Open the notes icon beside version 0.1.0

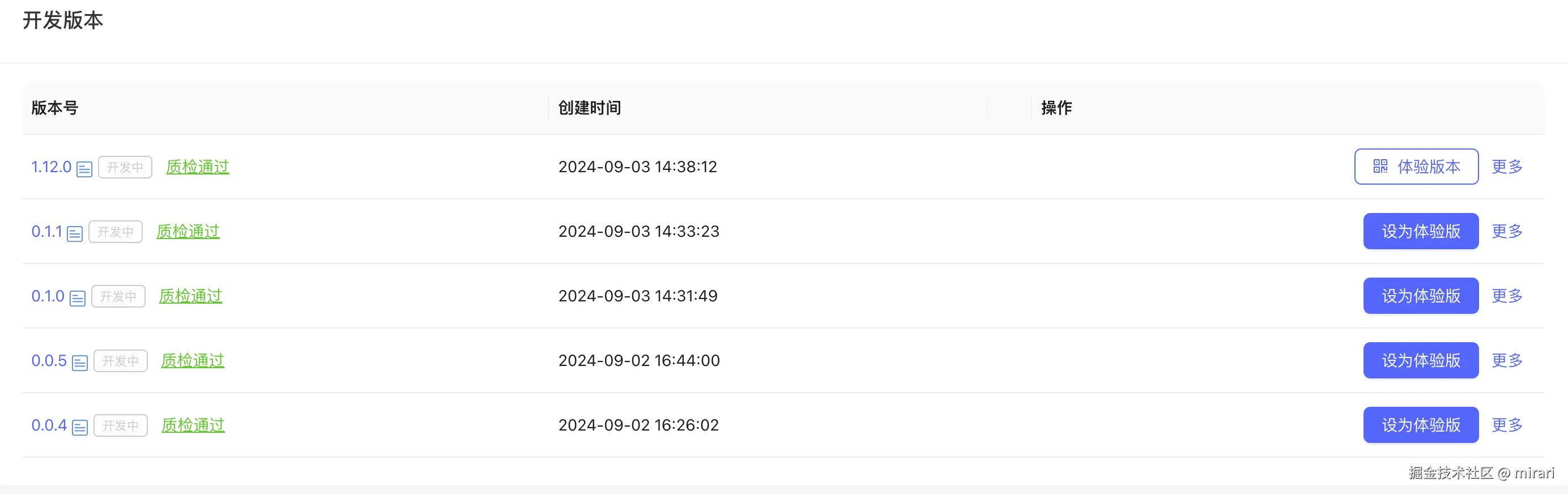pos(77,298)
